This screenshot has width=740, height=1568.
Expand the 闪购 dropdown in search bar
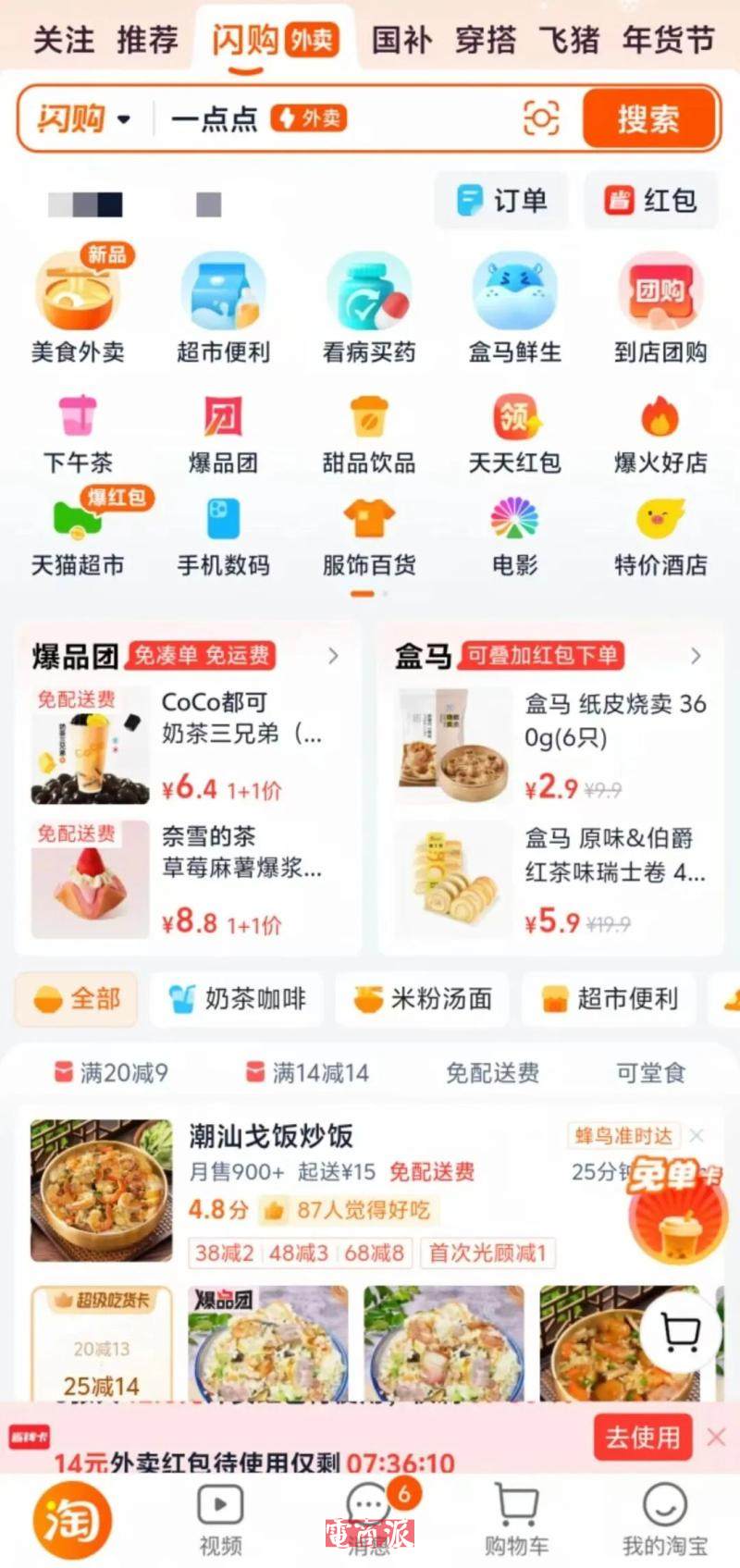(x=85, y=118)
